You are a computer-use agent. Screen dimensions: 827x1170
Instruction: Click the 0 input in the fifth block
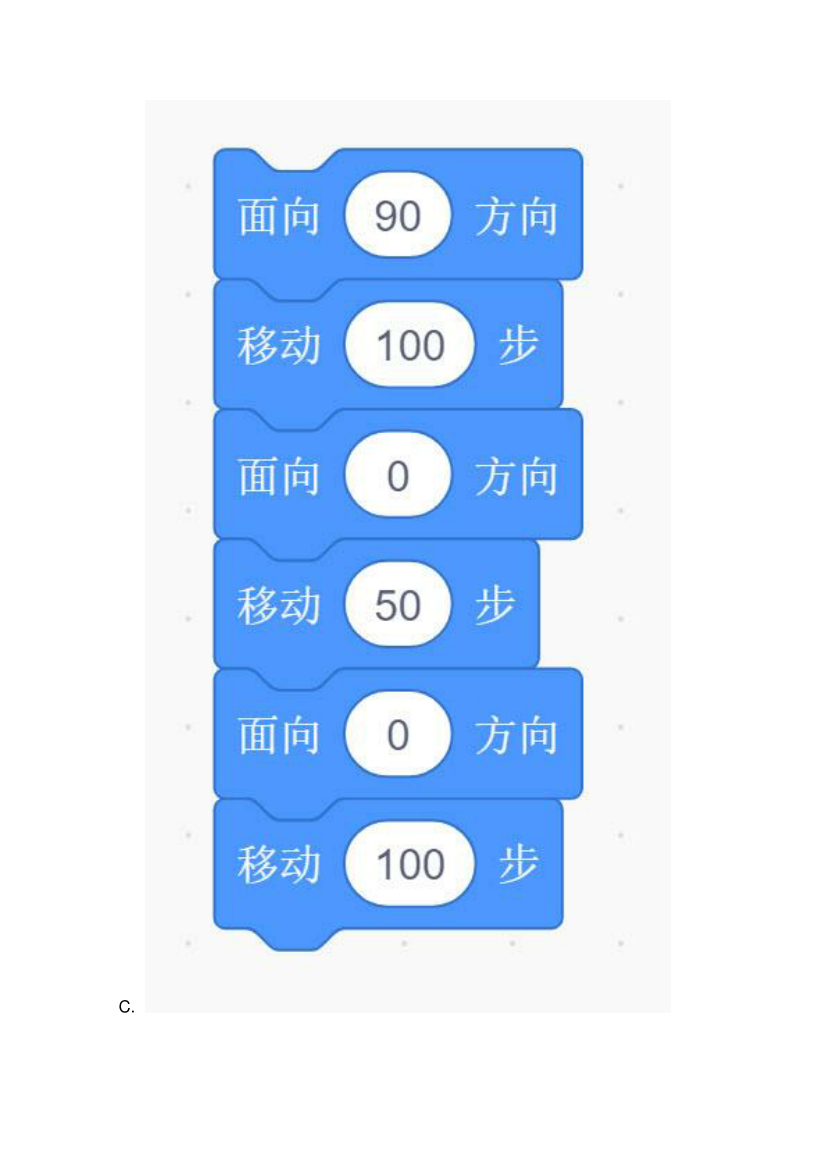click(x=397, y=735)
